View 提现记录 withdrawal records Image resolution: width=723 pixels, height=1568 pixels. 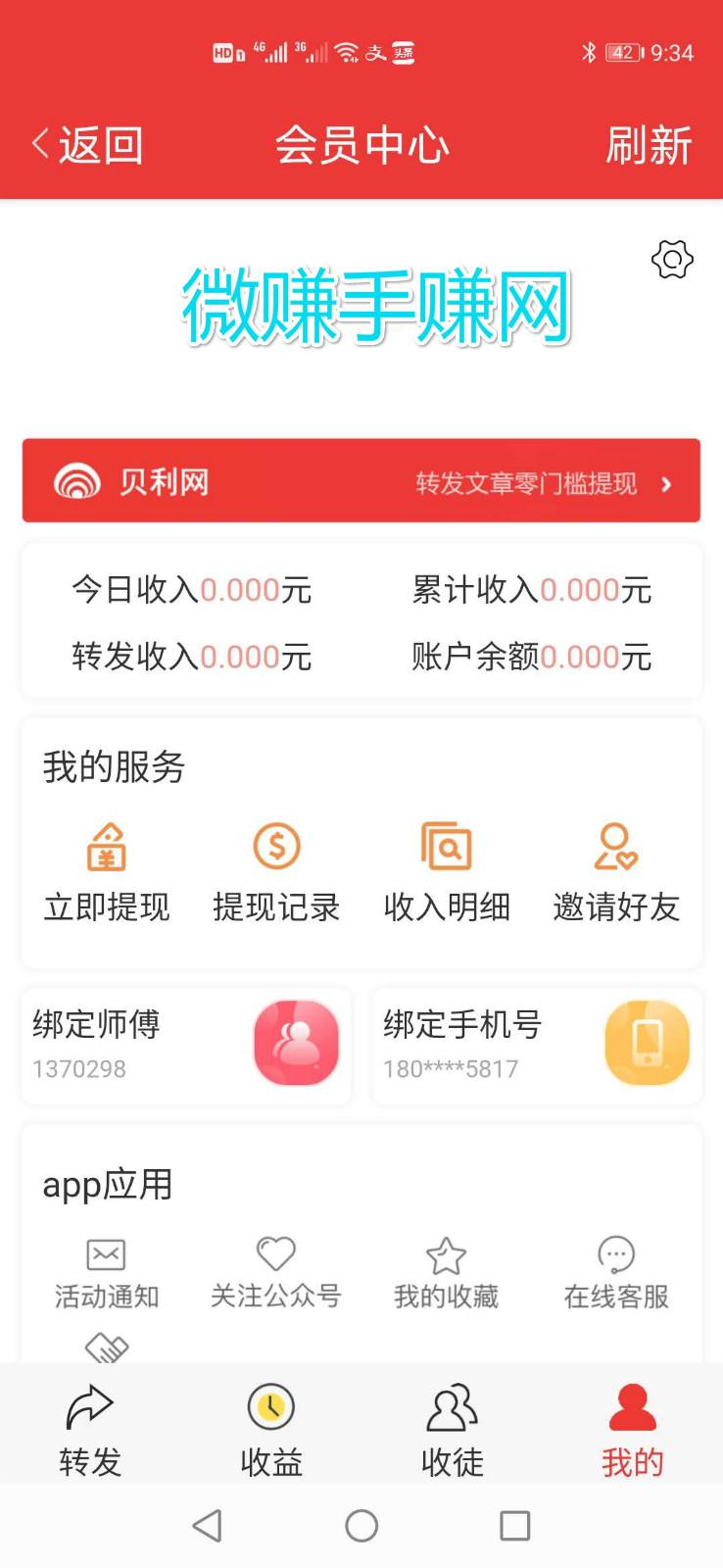point(276,871)
